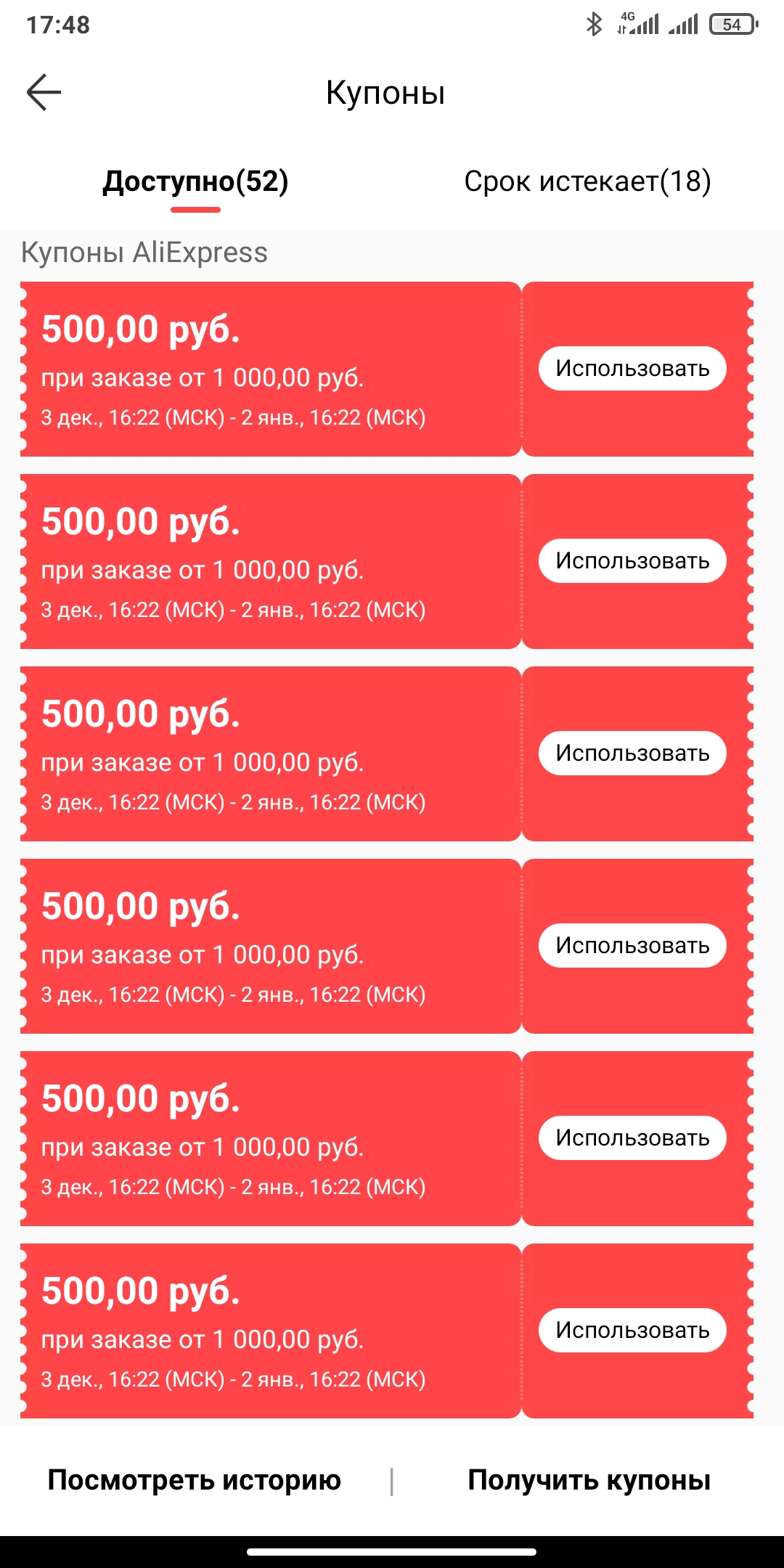
Task: Open Посмотреть историю
Action: click(195, 1480)
